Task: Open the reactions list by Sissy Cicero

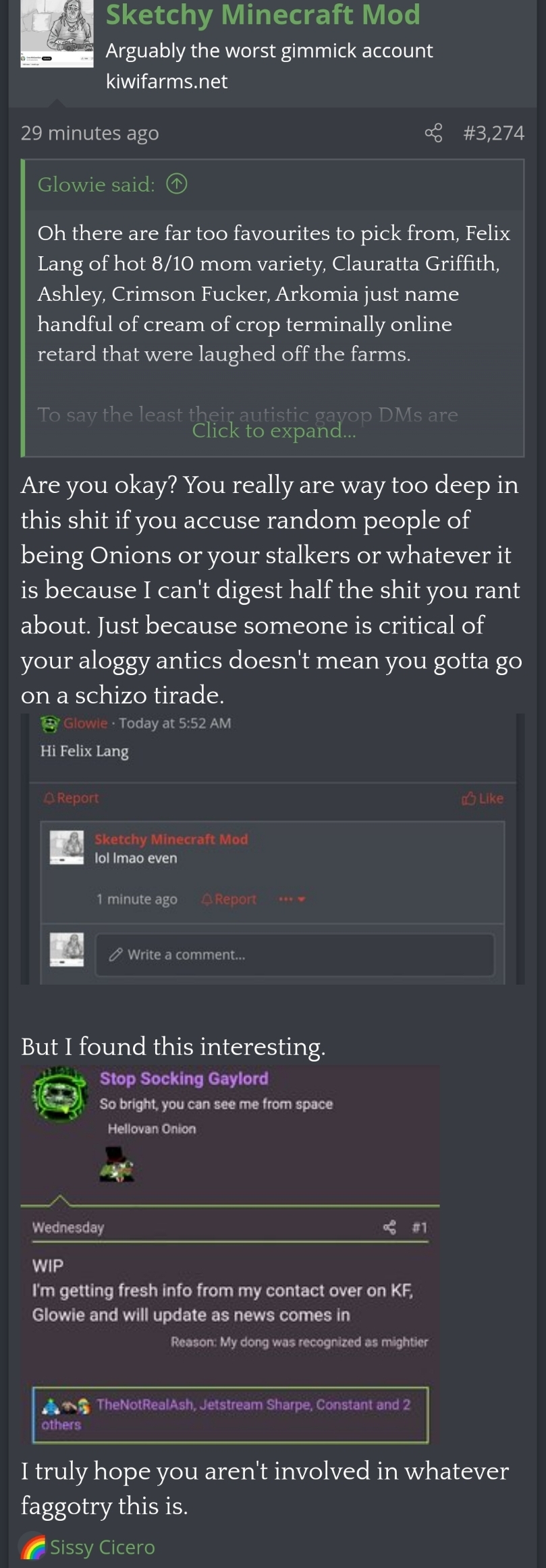Action: [x=102, y=1546]
